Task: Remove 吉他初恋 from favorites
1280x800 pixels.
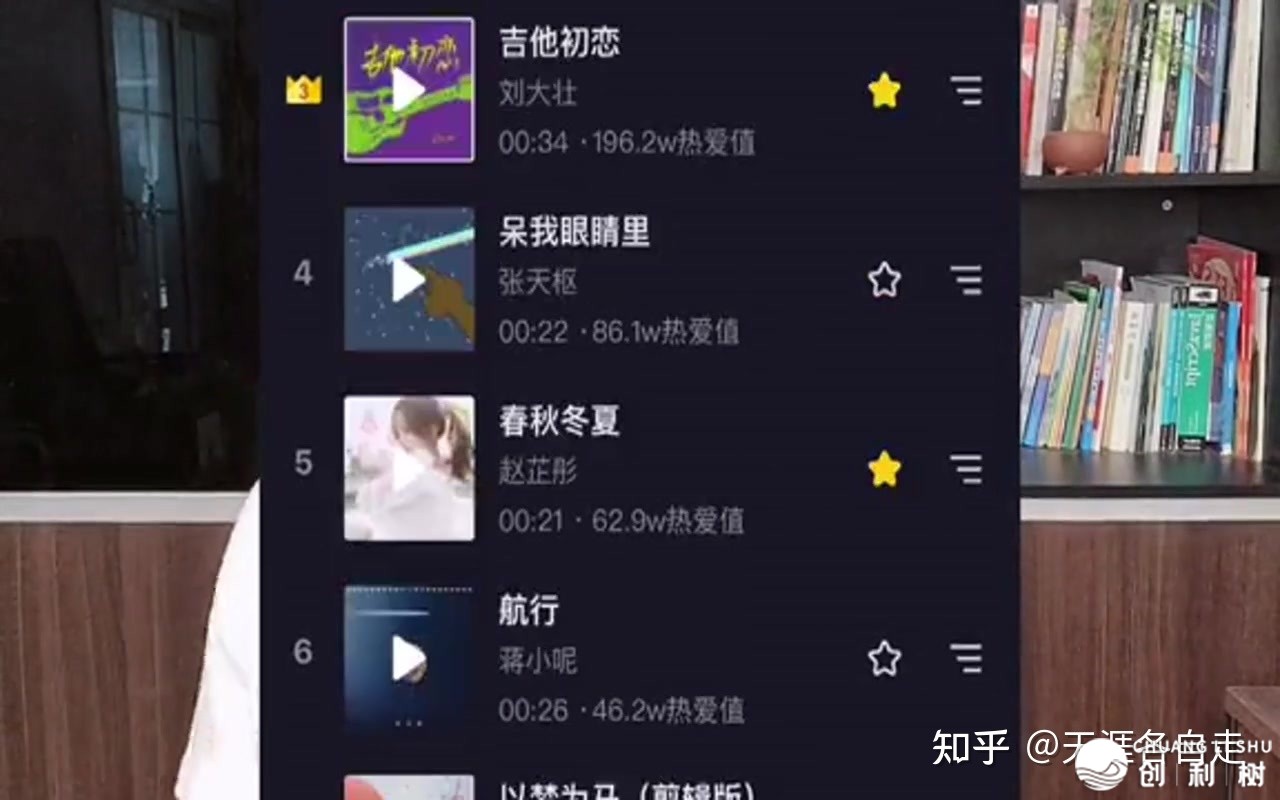Action: [x=884, y=91]
